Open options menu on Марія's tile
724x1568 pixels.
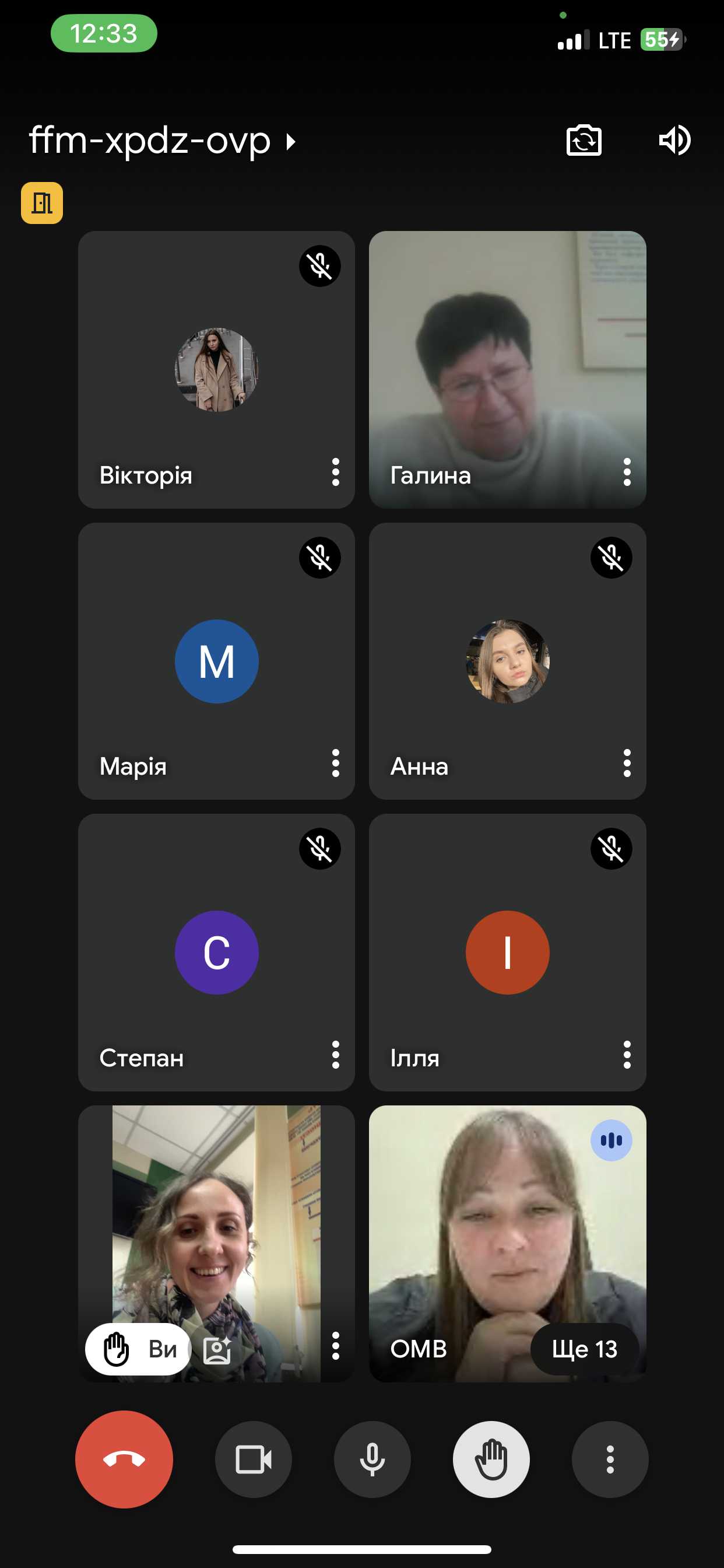click(x=335, y=764)
